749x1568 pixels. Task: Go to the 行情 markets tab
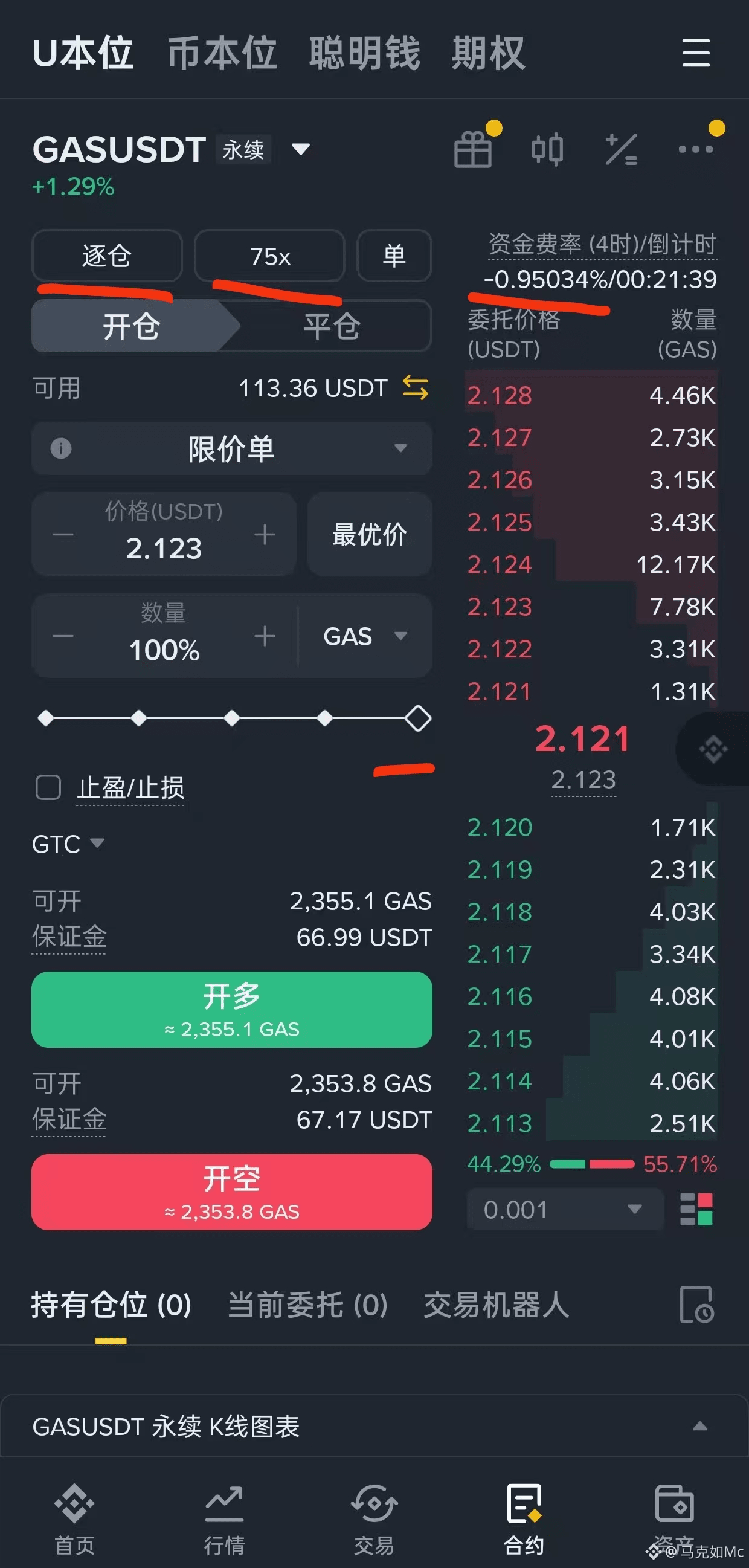click(x=225, y=1517)
